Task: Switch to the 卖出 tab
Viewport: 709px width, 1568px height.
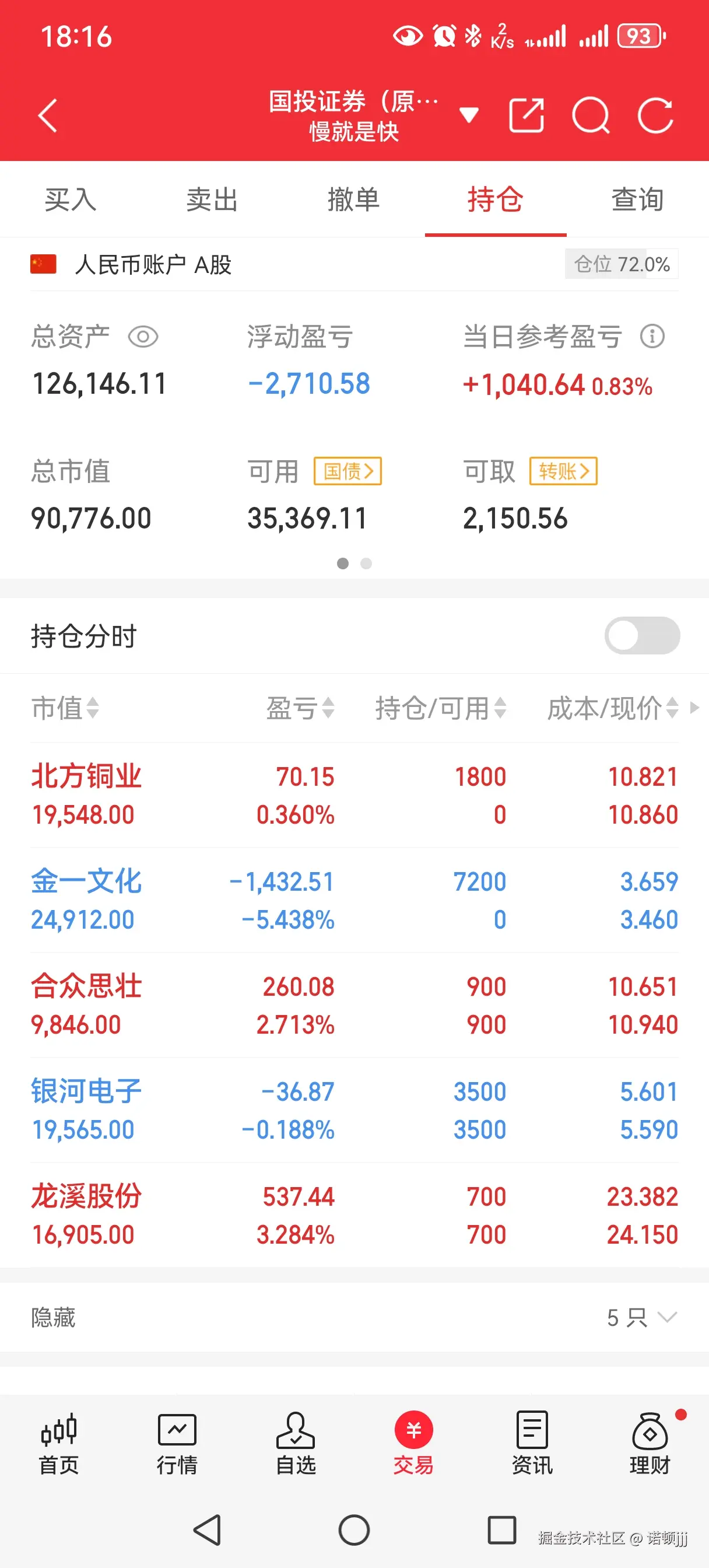Action: [x=212, y=199]
